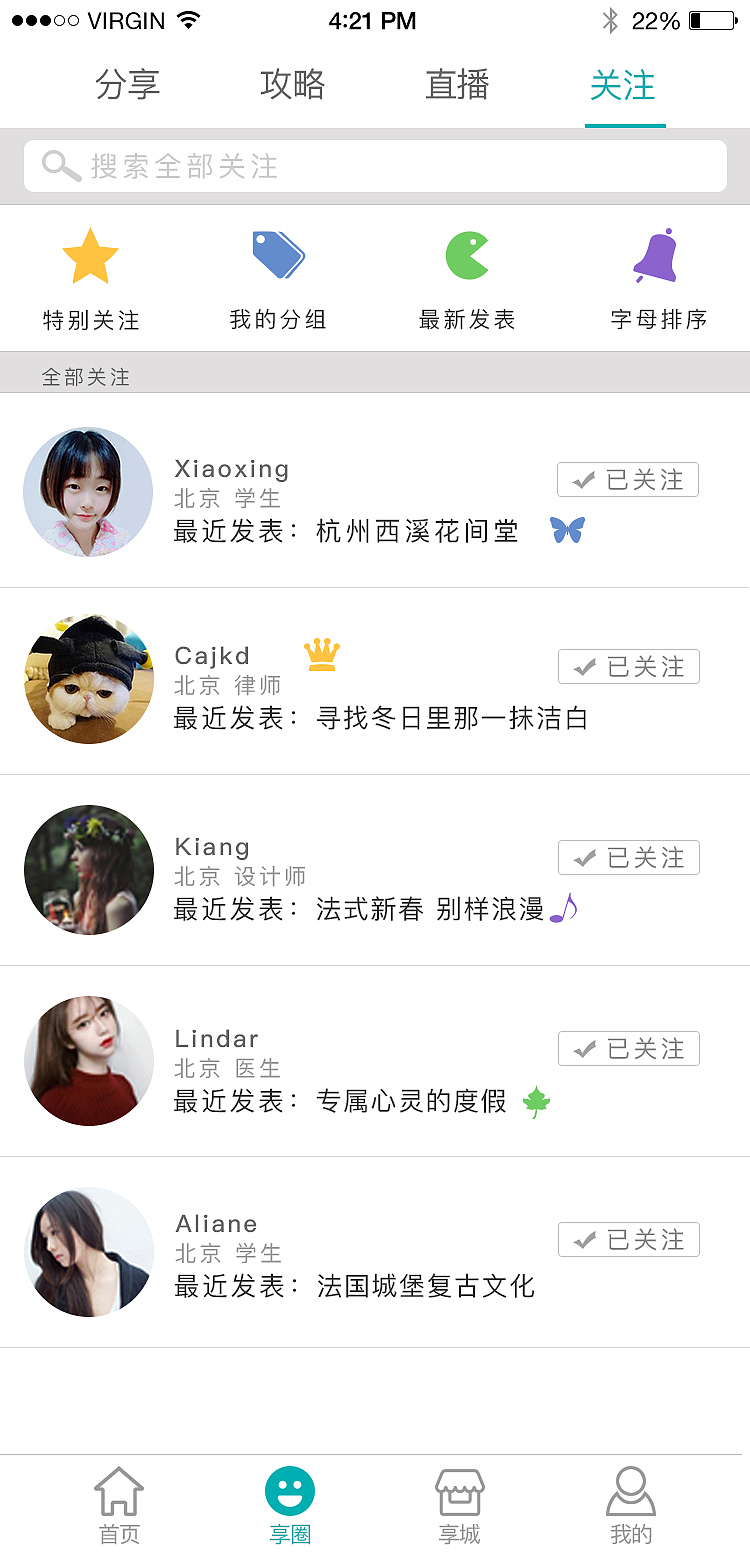Go to the 首页 home tab
The width and height of the screenshot is (750, 1553).
point(119,1505)
